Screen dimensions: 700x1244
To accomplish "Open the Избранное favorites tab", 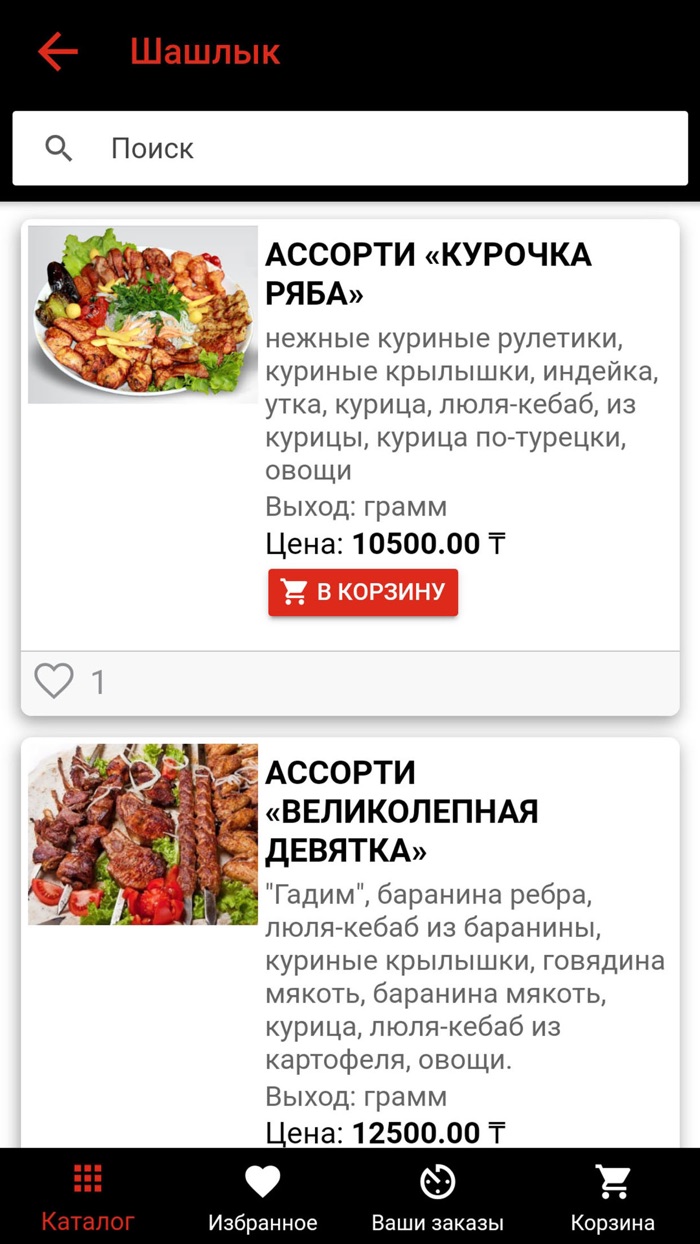I will [x=263, y=1197].
